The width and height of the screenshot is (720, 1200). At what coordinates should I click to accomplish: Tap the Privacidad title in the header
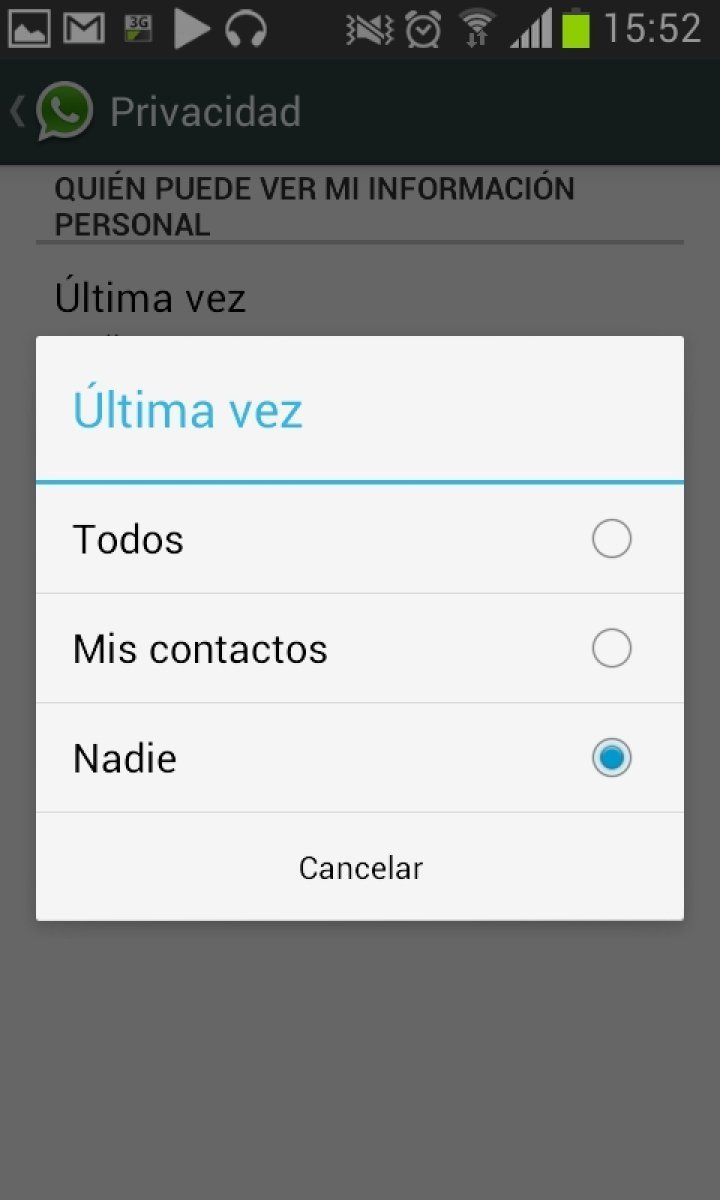click(204, 112)
